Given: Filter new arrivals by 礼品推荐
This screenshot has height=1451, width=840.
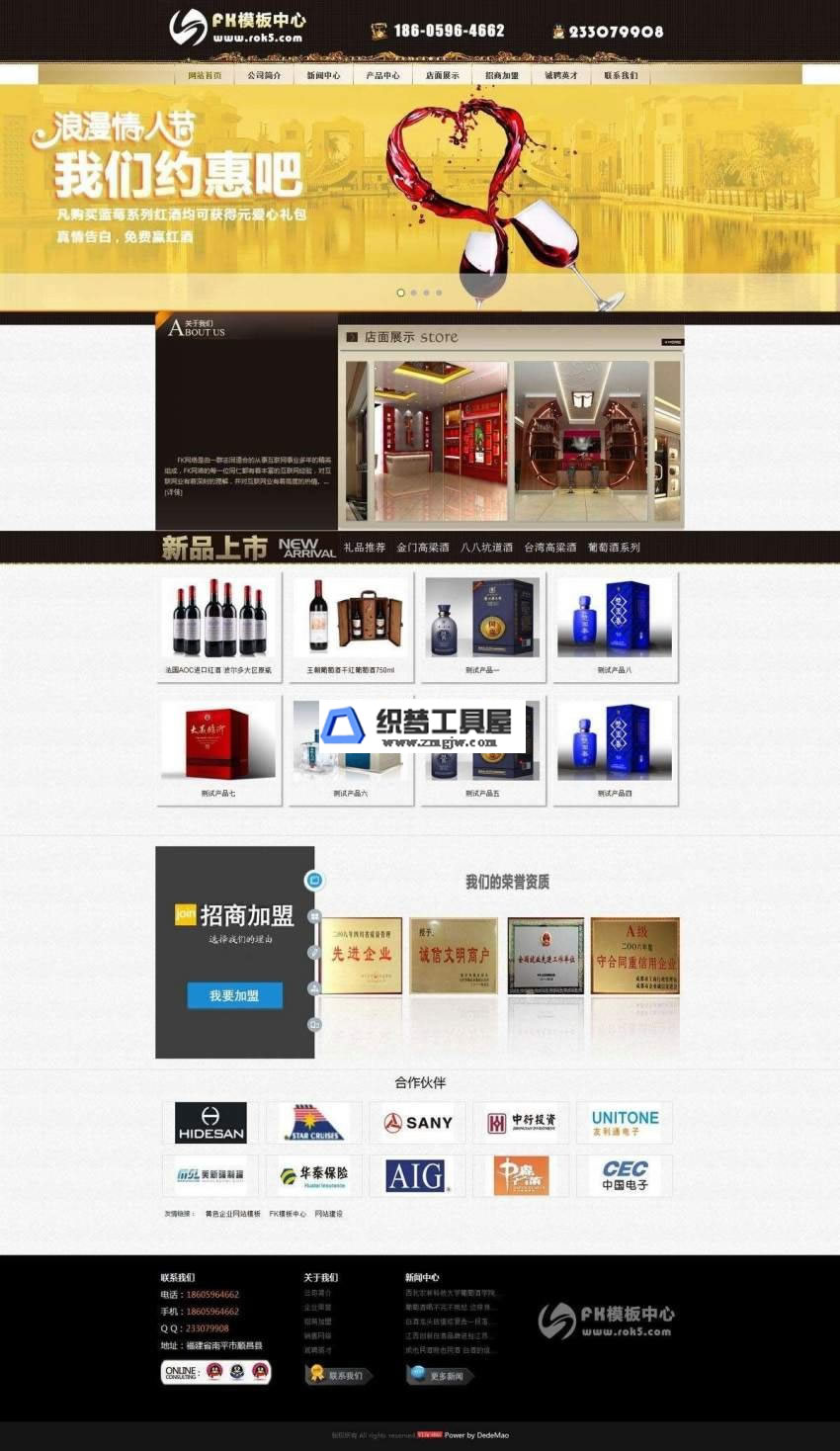Looking at the screenshot, I should [365, 548].
